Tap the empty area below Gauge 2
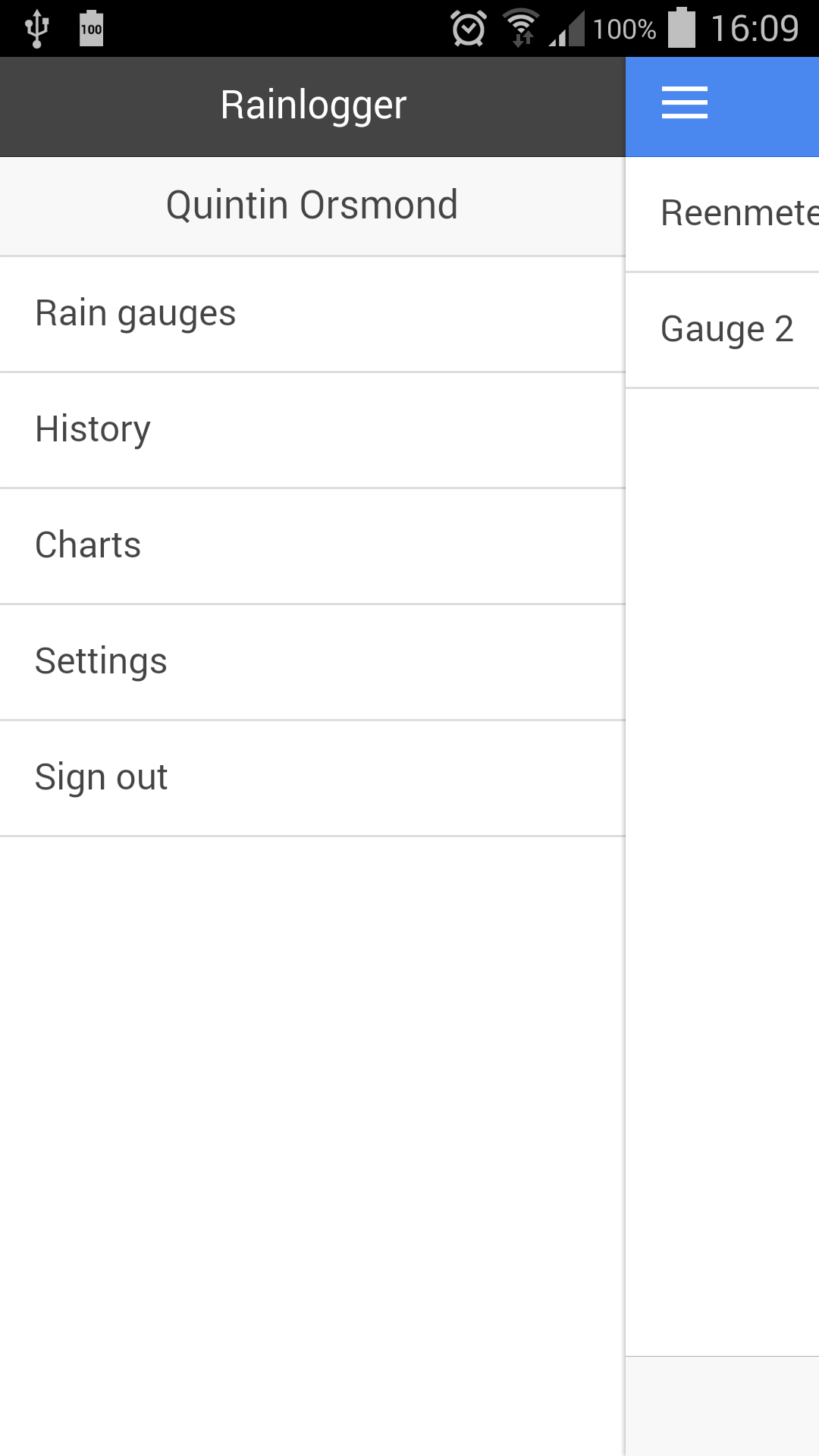Screen dimensions: 819x1456 coord(720,834)
